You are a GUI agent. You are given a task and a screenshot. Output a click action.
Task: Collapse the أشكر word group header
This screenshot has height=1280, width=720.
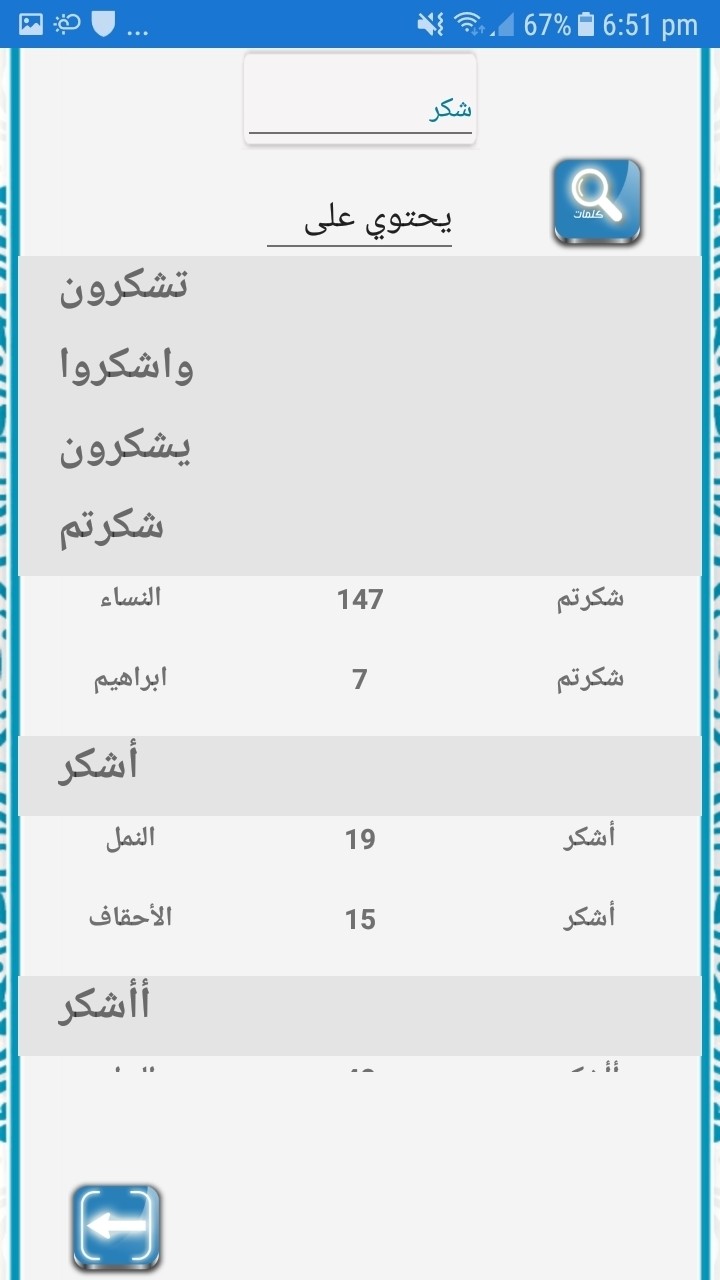[360, 767]
